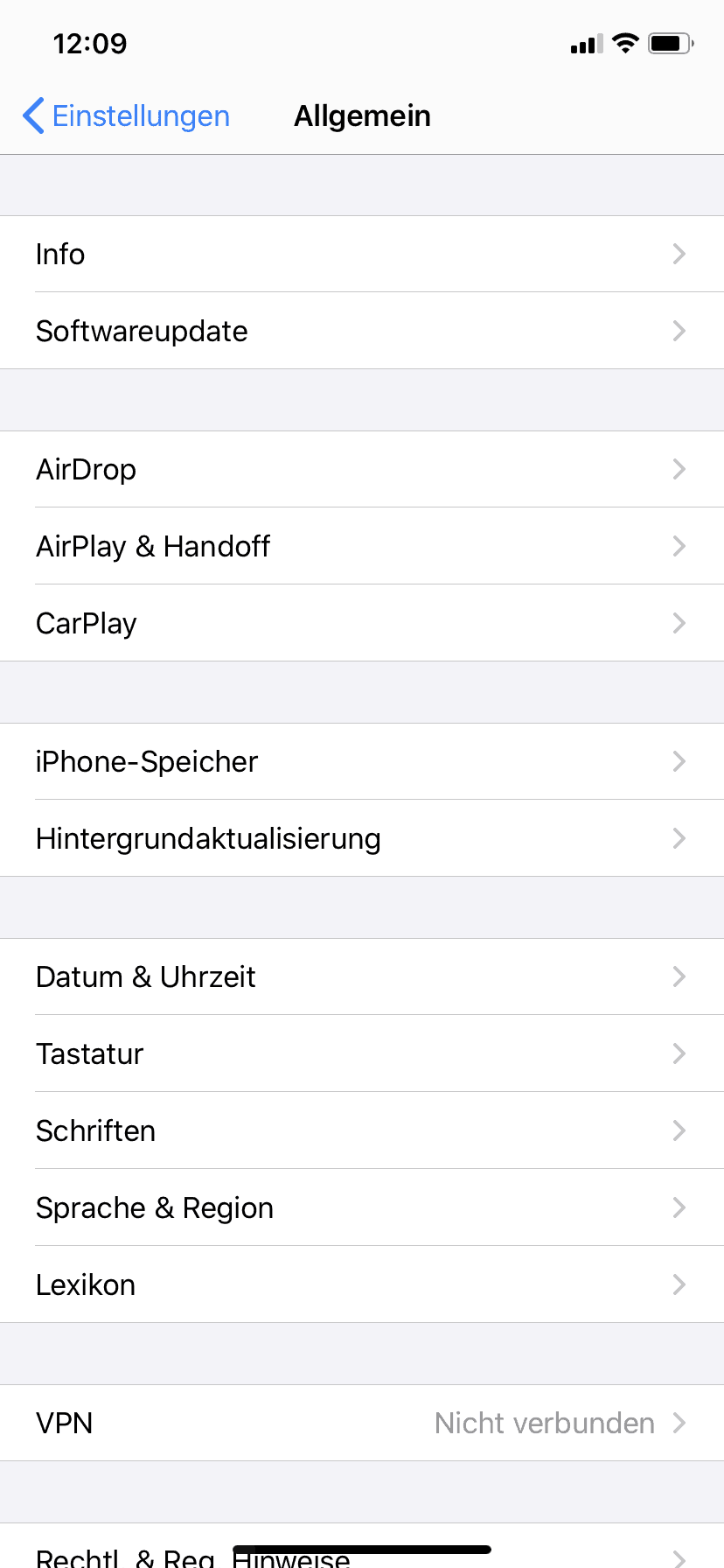Open Hintergrundaktualisierung settings
The image size is (724, 1568).
point(362,838)
